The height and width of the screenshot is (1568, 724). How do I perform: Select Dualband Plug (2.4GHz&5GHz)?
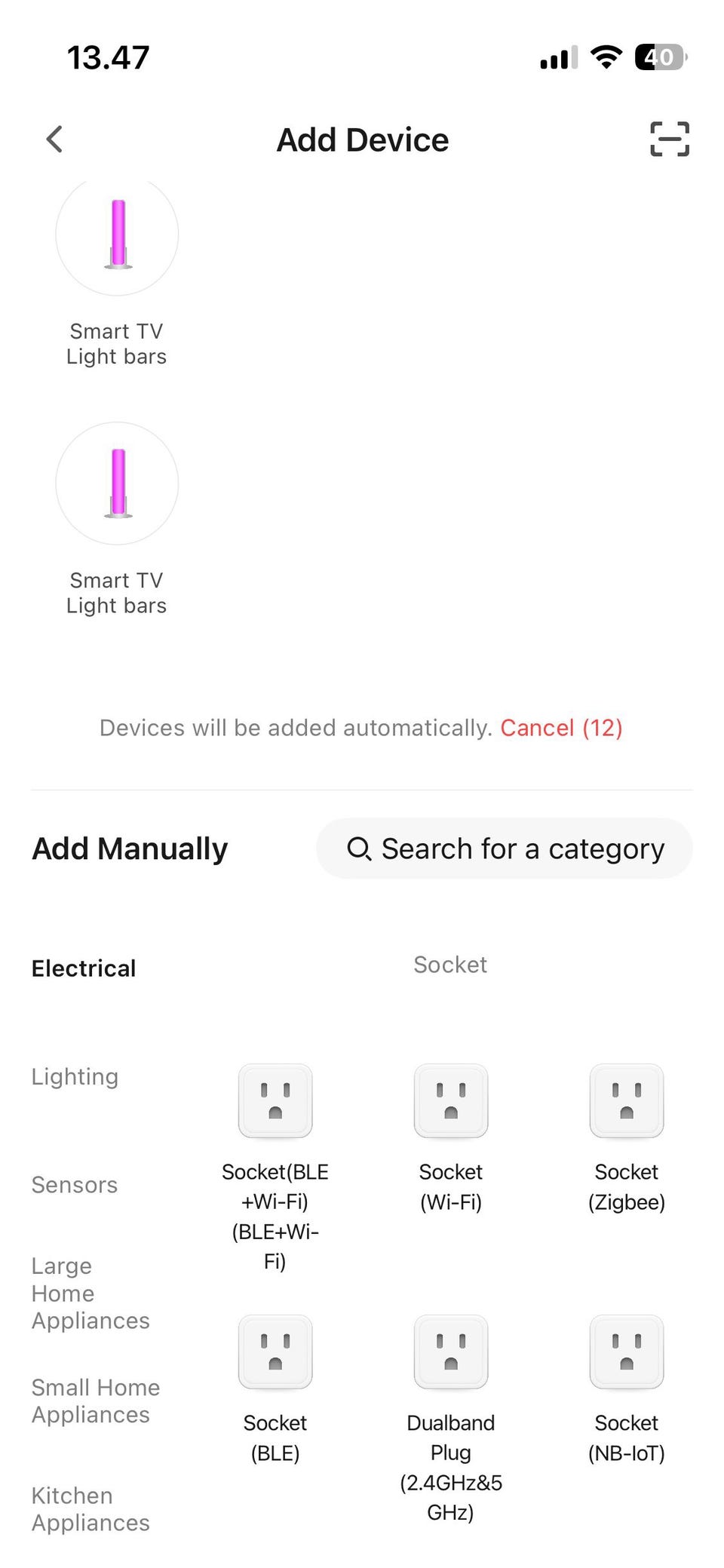[451, 1353]
